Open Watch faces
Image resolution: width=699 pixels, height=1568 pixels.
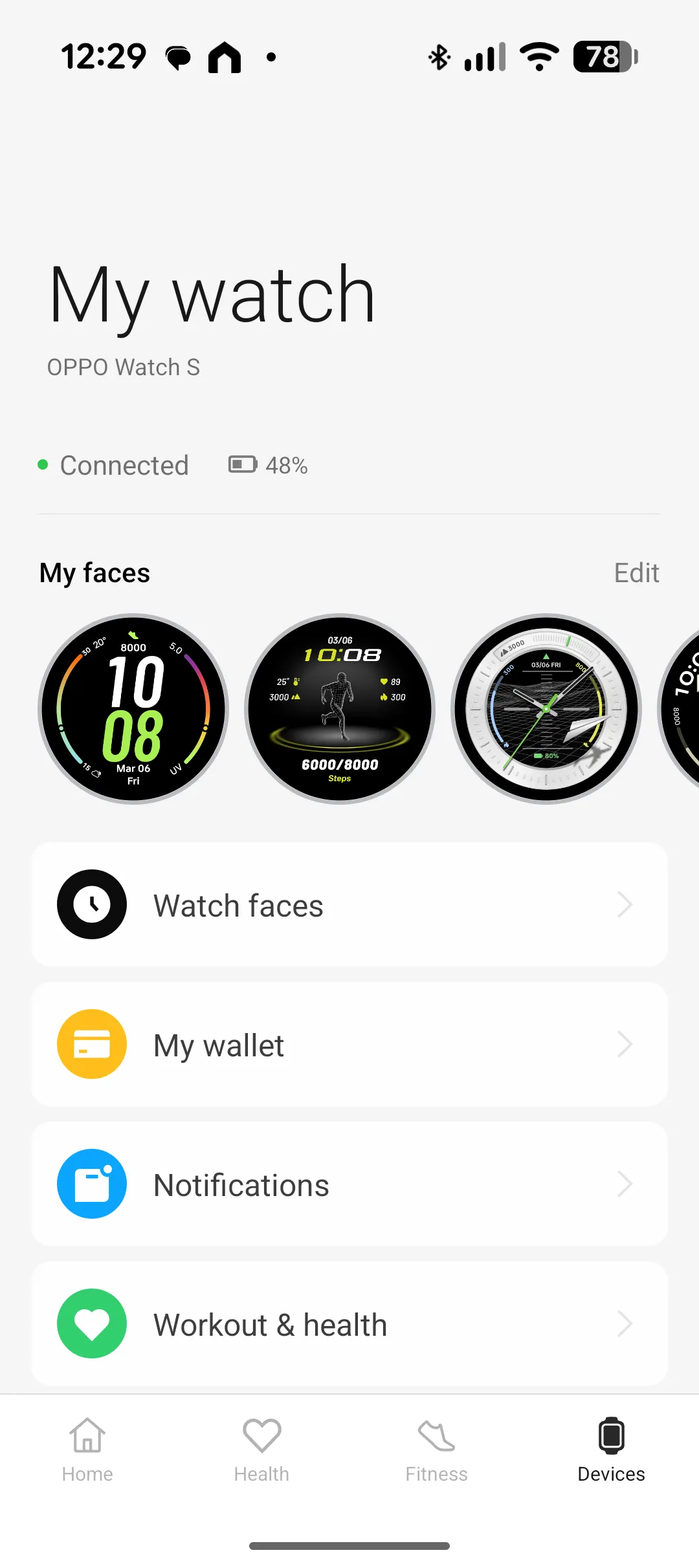tap(349, 904)
